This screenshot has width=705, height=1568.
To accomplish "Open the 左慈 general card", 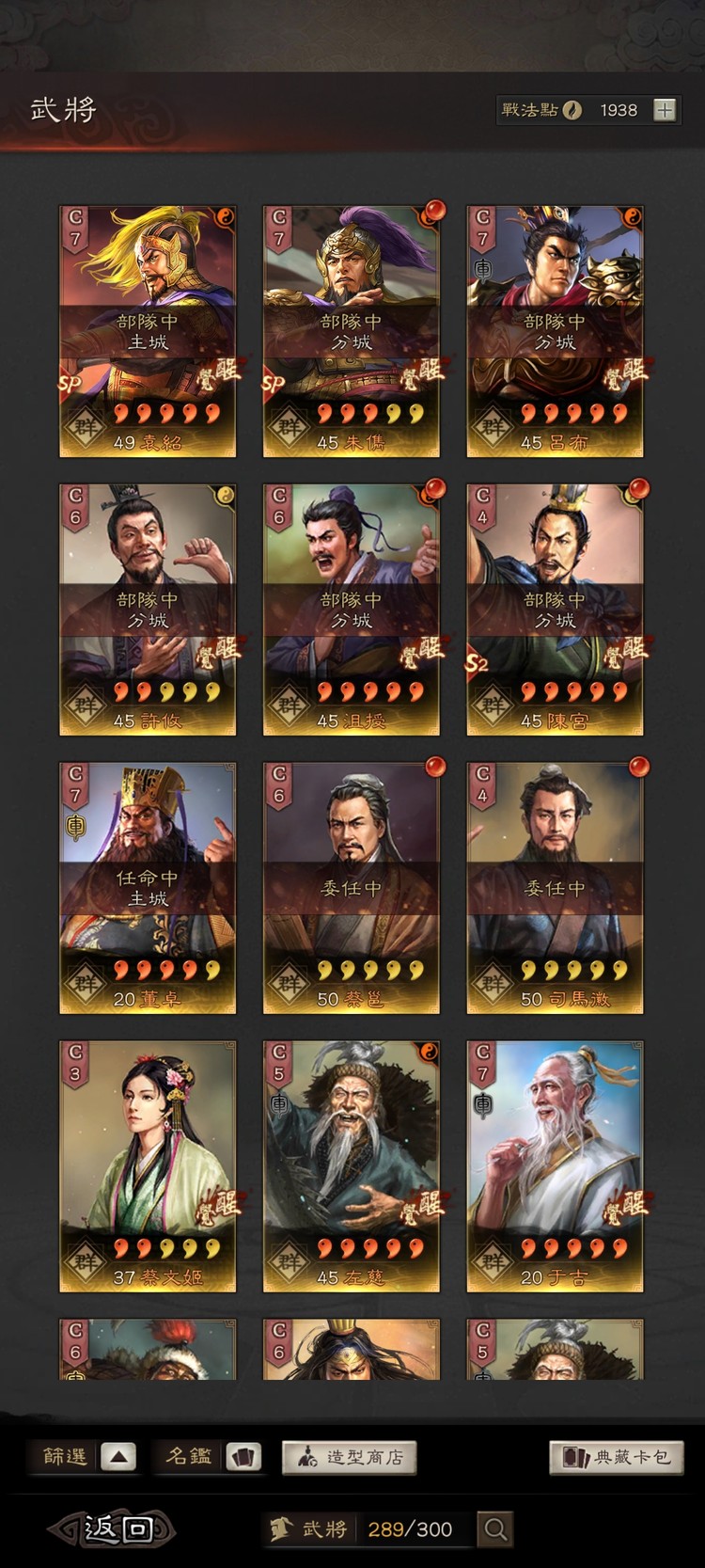I will (x=351, y=1165).
